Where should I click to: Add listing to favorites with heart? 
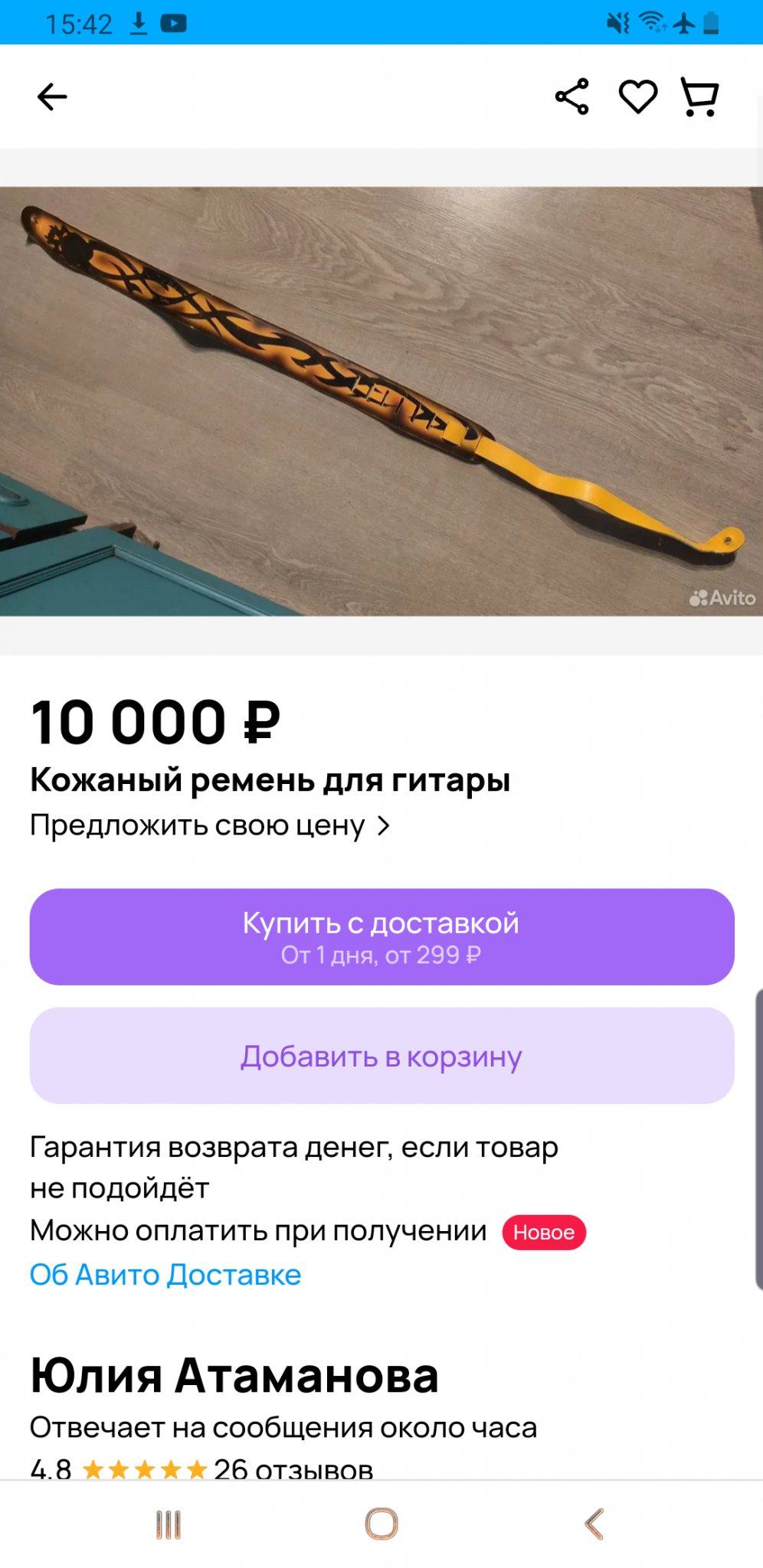coord(637,97)
